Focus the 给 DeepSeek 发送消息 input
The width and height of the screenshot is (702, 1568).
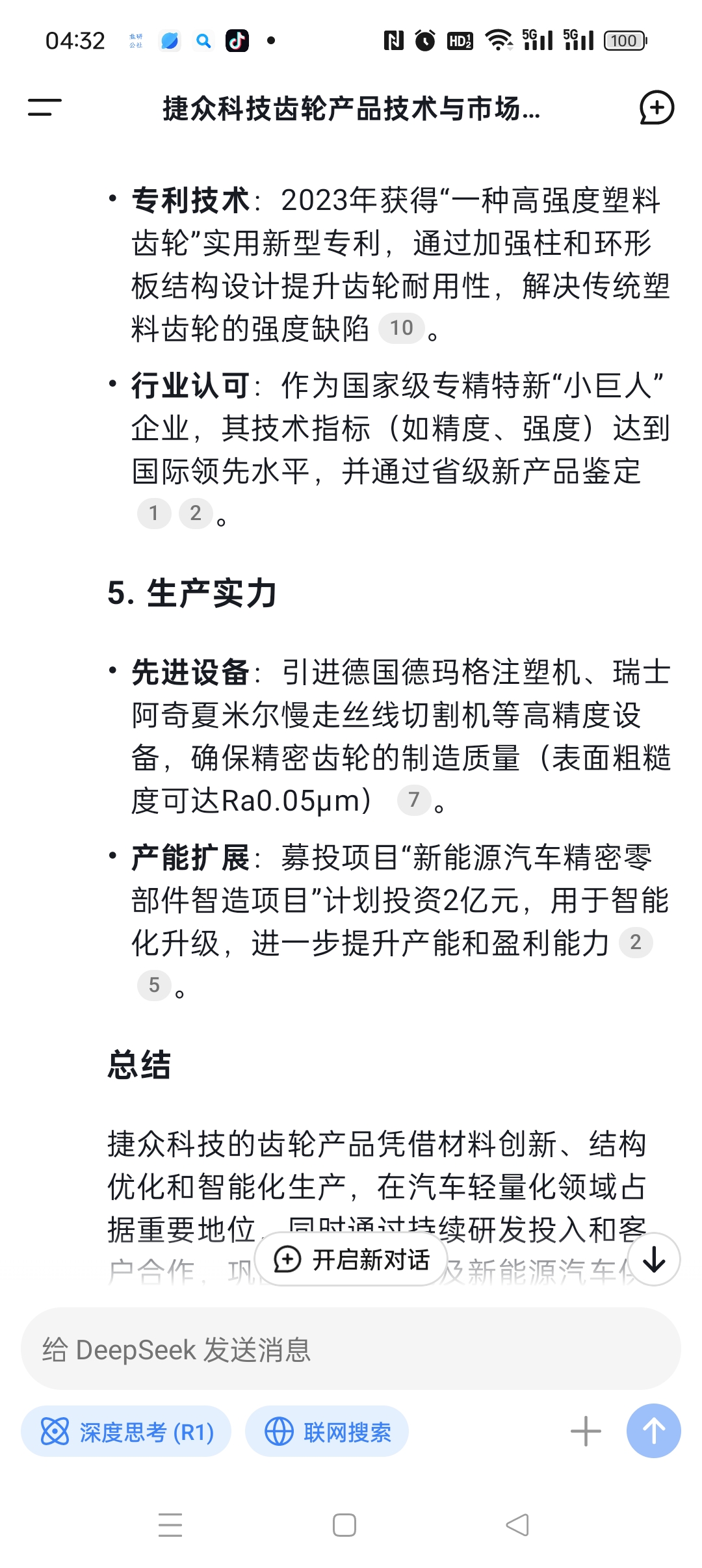coord(351,1349)
